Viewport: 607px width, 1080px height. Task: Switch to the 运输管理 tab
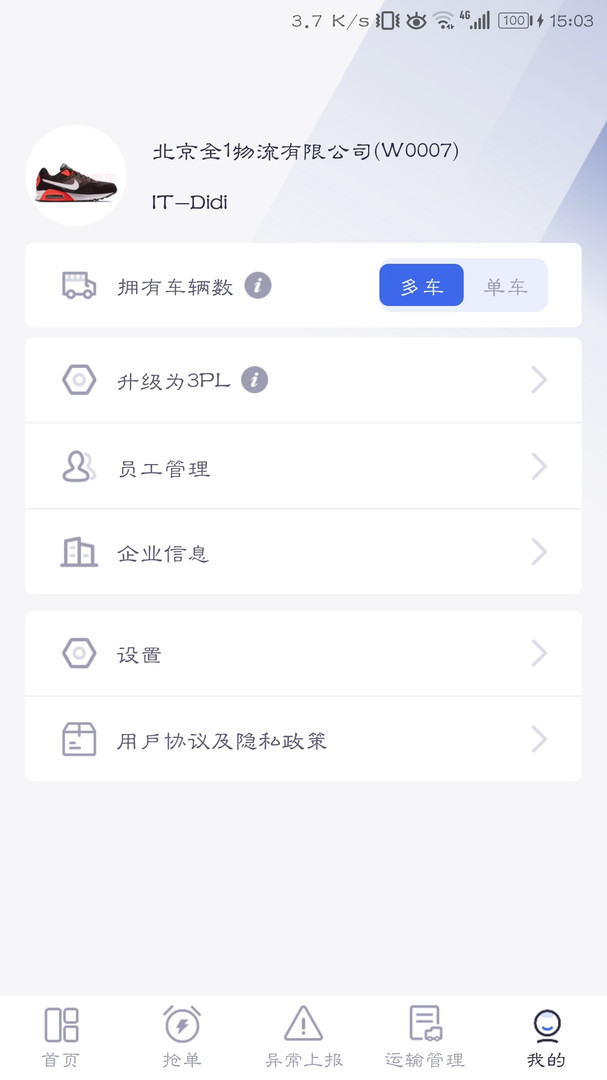425,1037
